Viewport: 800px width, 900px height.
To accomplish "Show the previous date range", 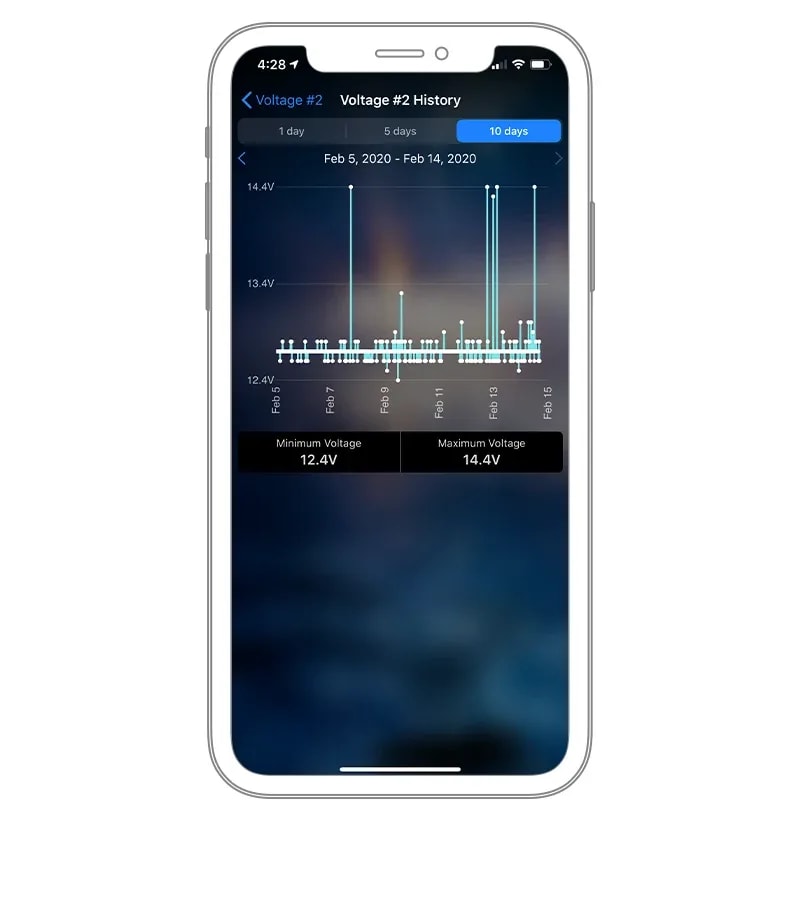I will tap(242, 159).
